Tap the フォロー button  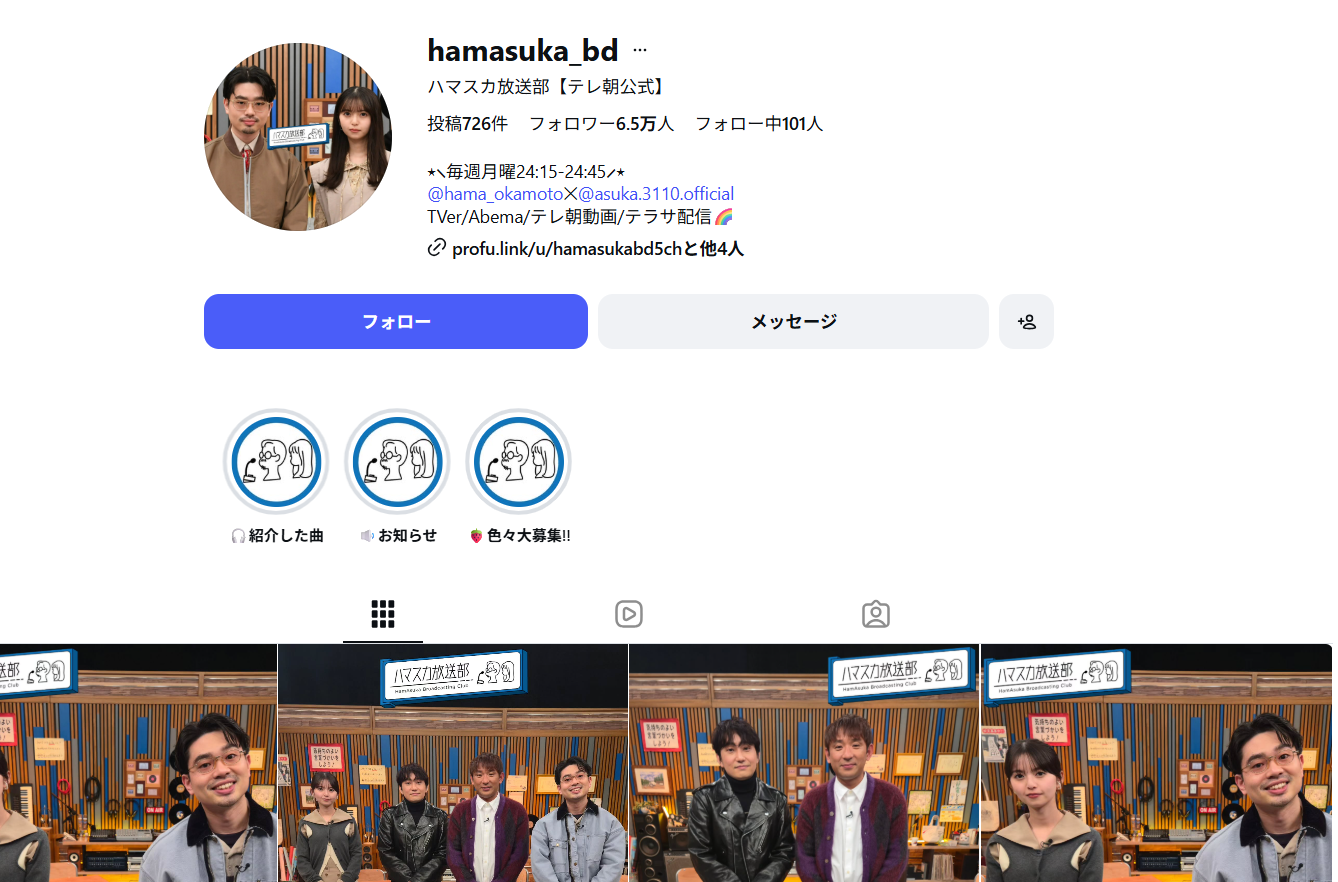pyautogui.click(x=395, y=321)
